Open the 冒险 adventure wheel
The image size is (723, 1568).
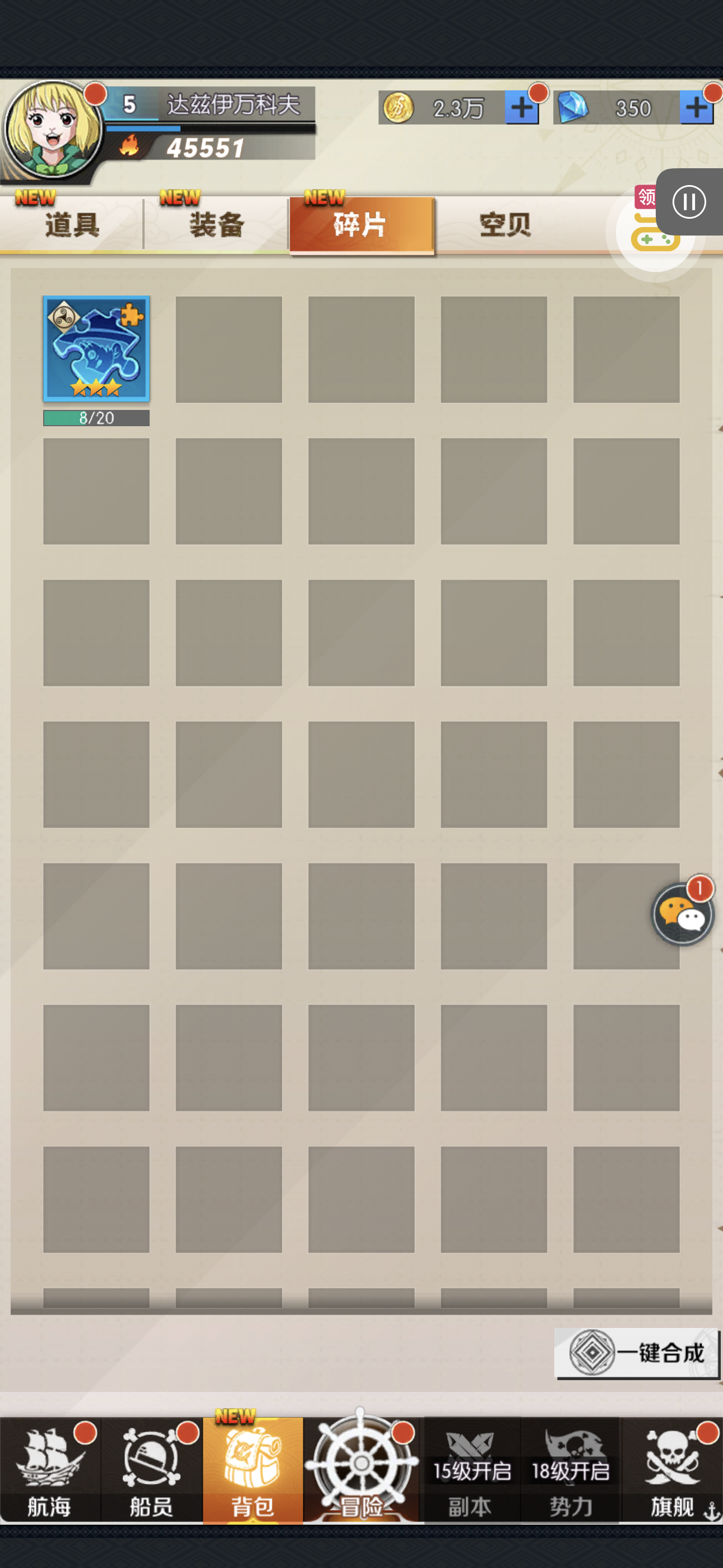[x=361, y=1467]
